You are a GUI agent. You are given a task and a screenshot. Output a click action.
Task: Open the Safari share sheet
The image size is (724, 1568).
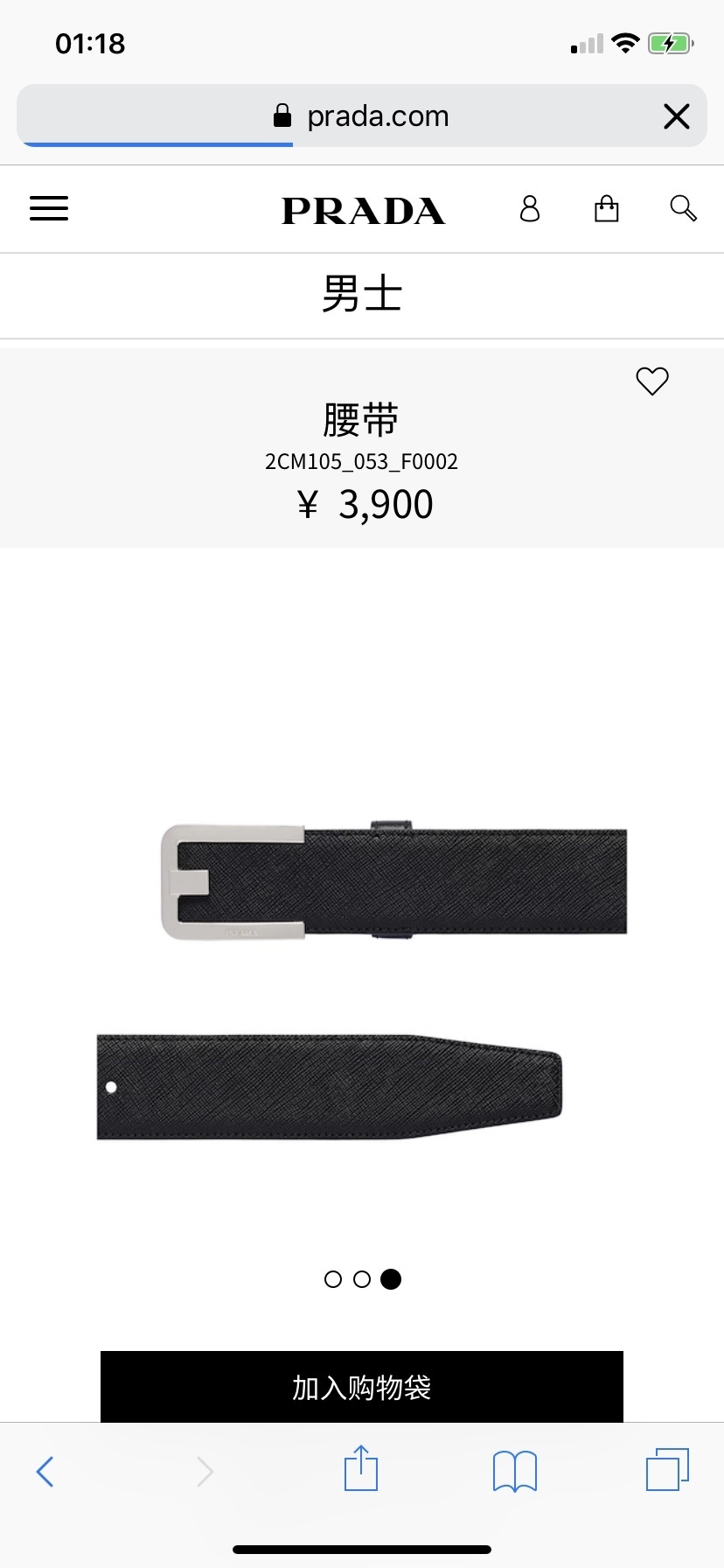click(x=361, y=1469)
